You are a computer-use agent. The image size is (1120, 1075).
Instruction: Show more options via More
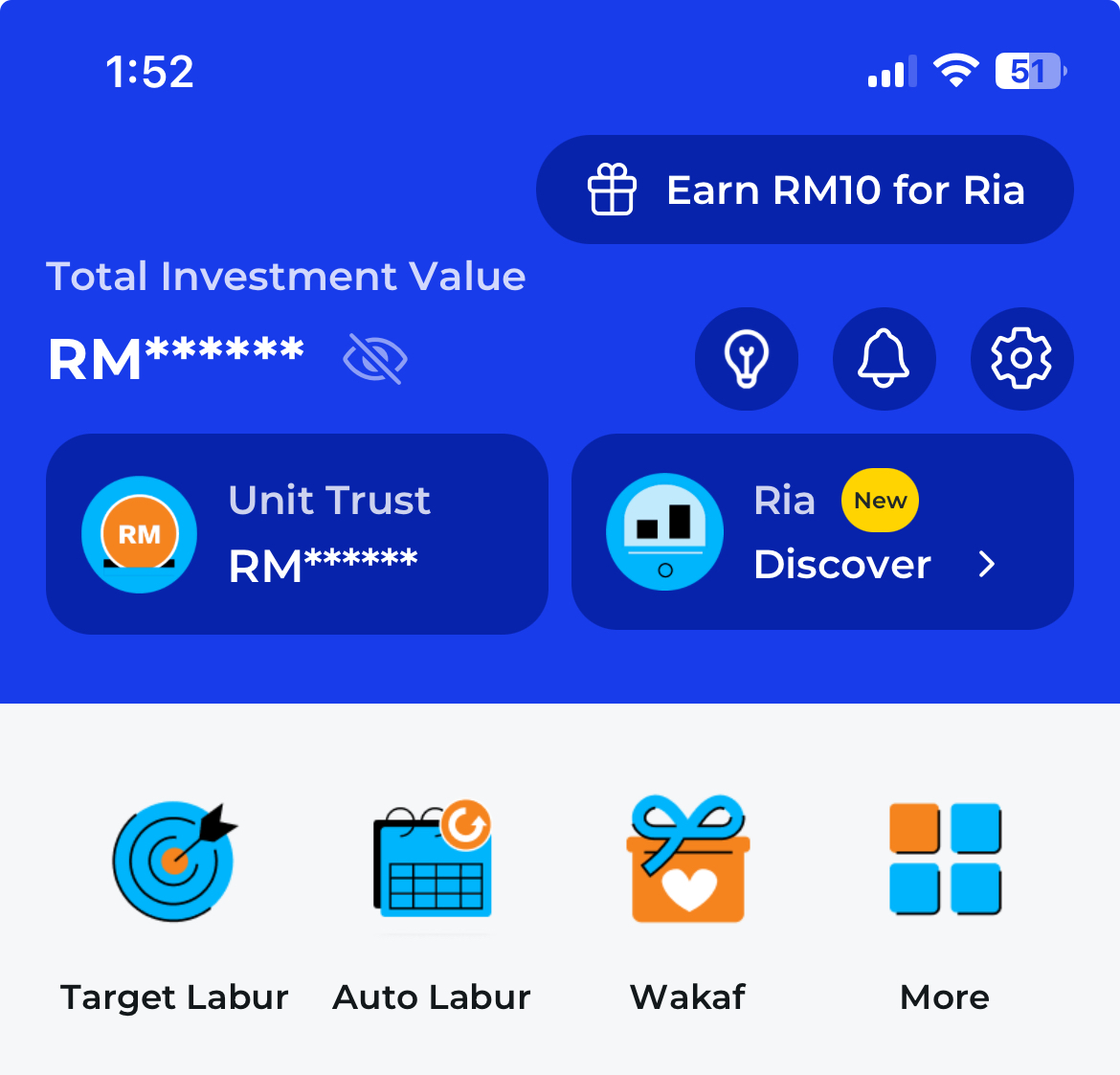pos(945,902)
